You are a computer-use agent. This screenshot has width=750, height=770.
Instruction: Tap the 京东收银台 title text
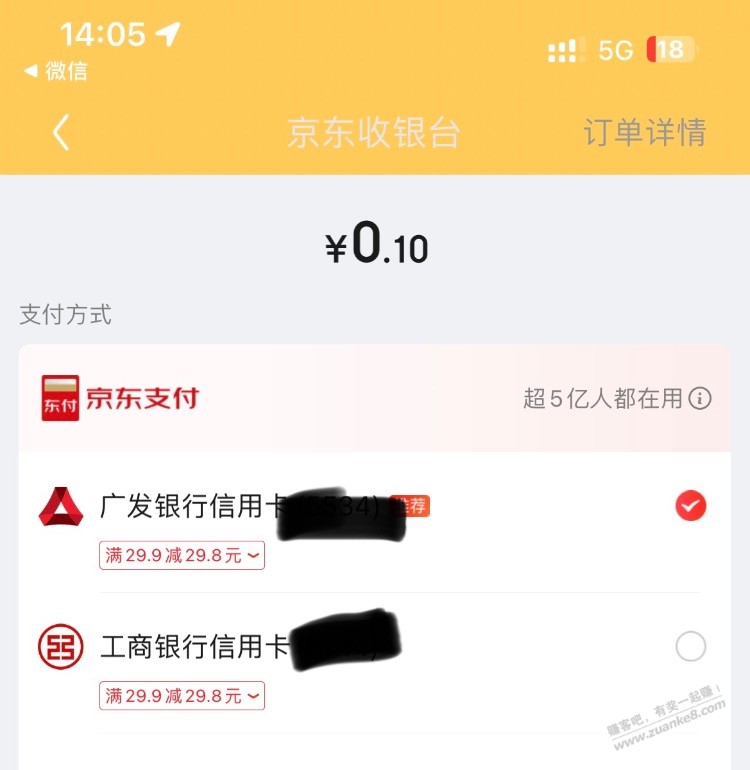(x=375, y=131)
